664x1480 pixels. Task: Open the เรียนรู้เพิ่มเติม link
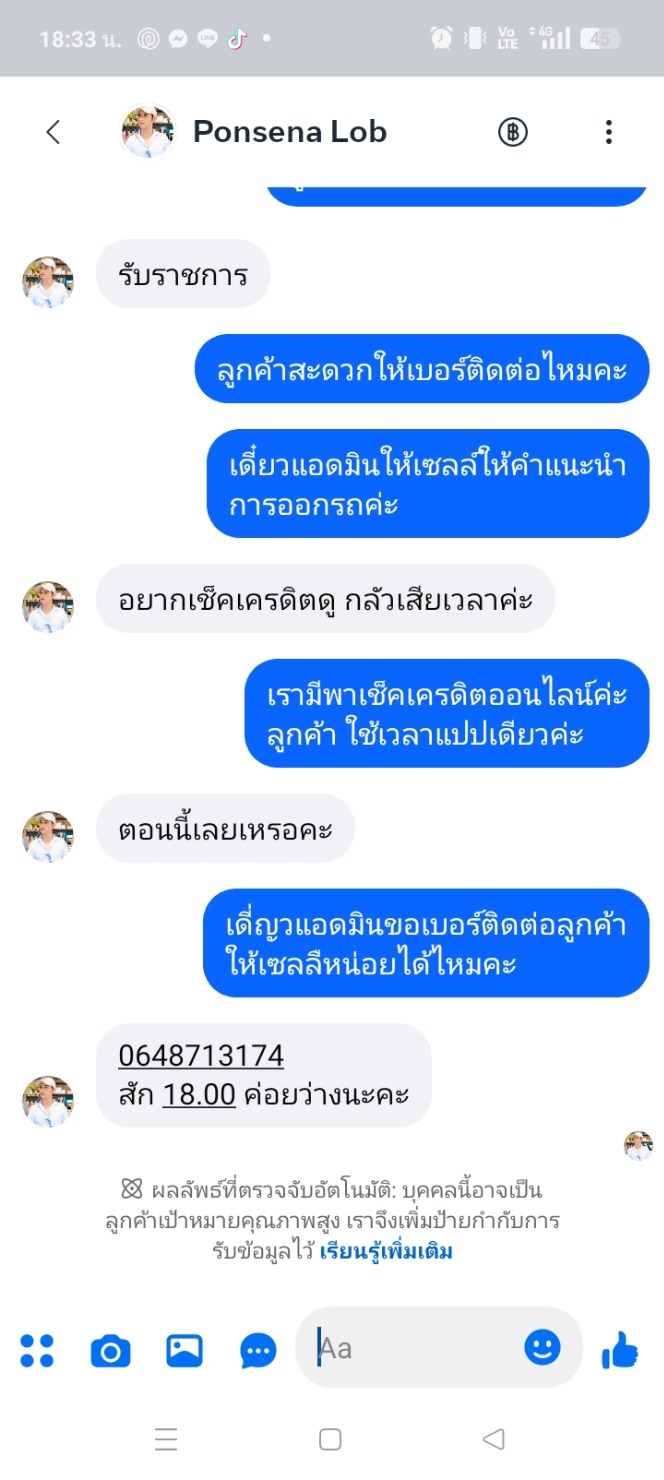(386, 1252)
